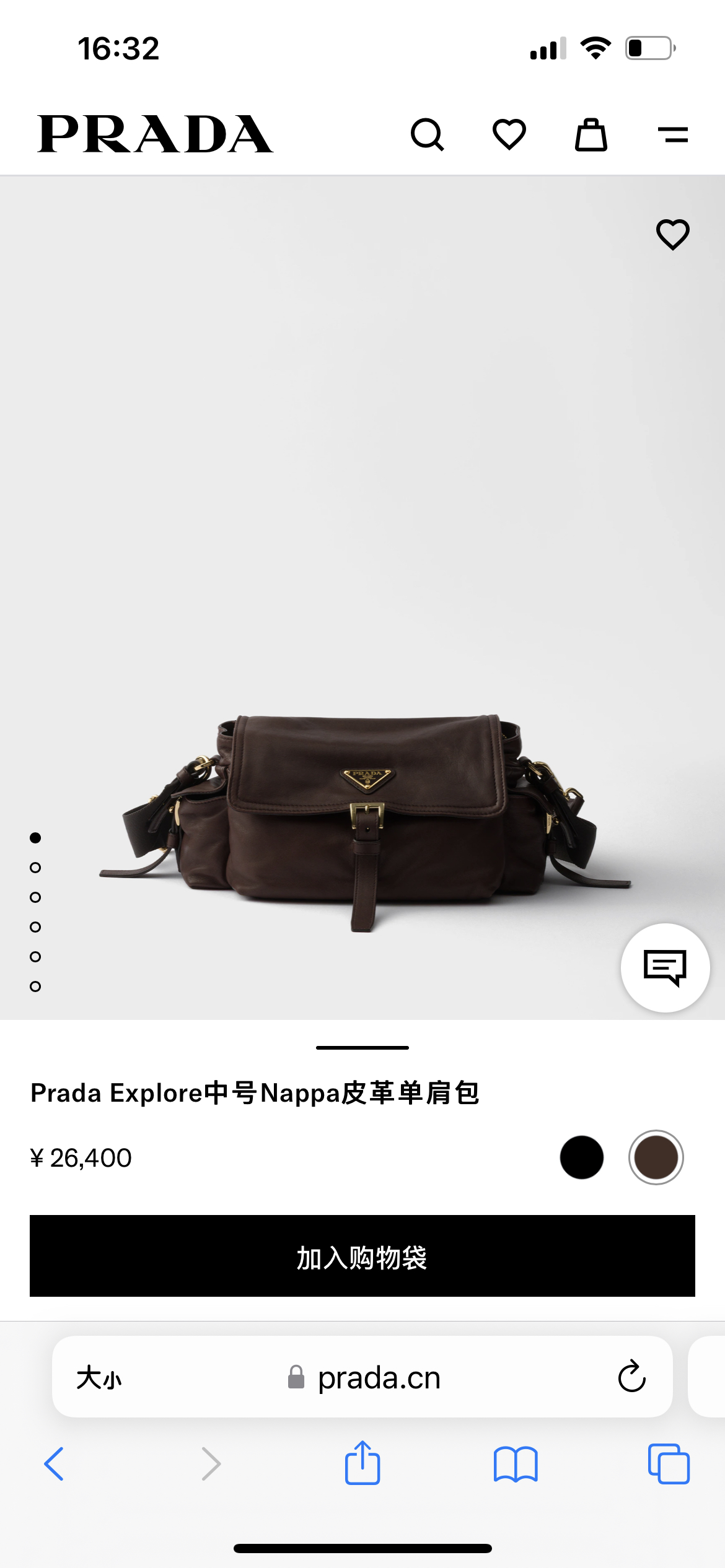Open Safari bookmarks
Screen dimensions: 725x1568
(x=516, y=1464)
